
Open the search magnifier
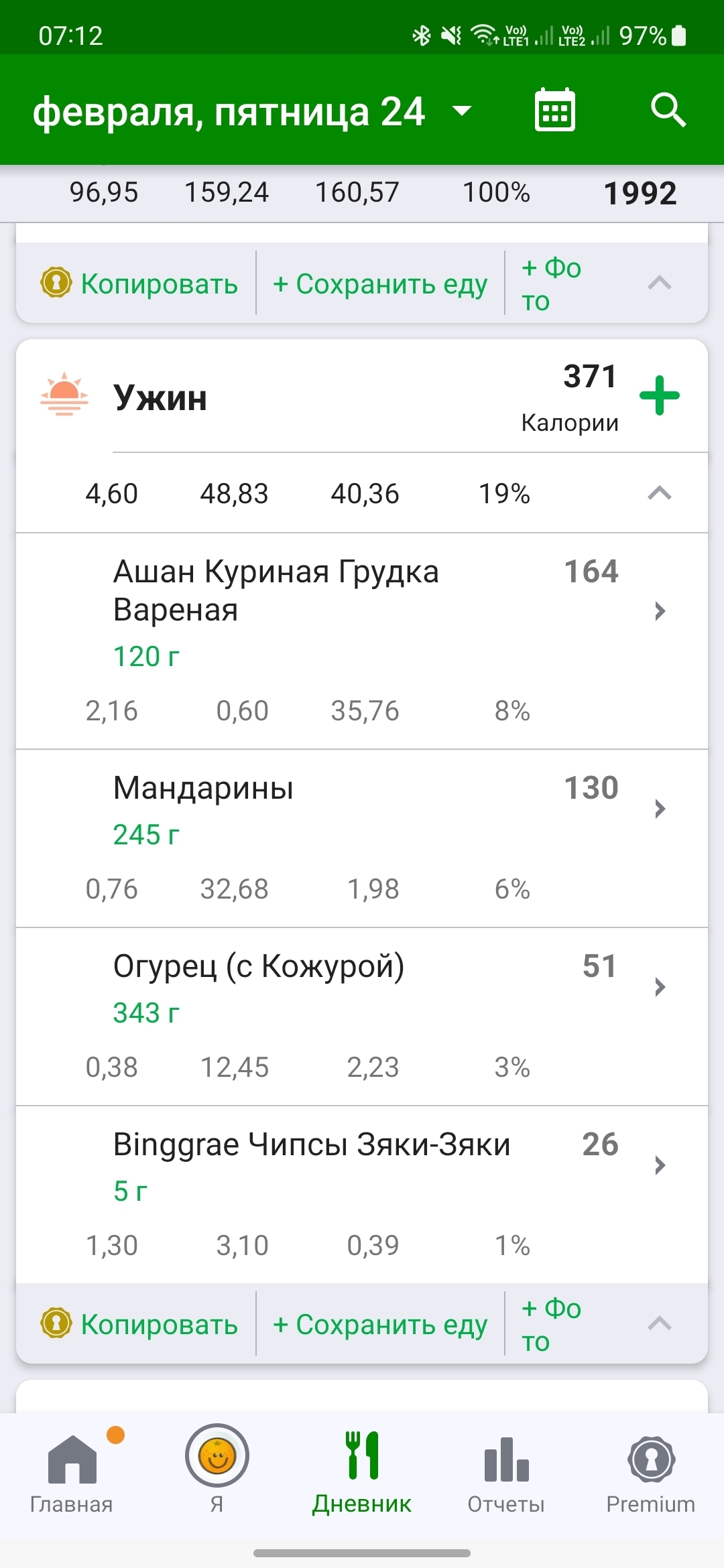[x=668, y=111]
